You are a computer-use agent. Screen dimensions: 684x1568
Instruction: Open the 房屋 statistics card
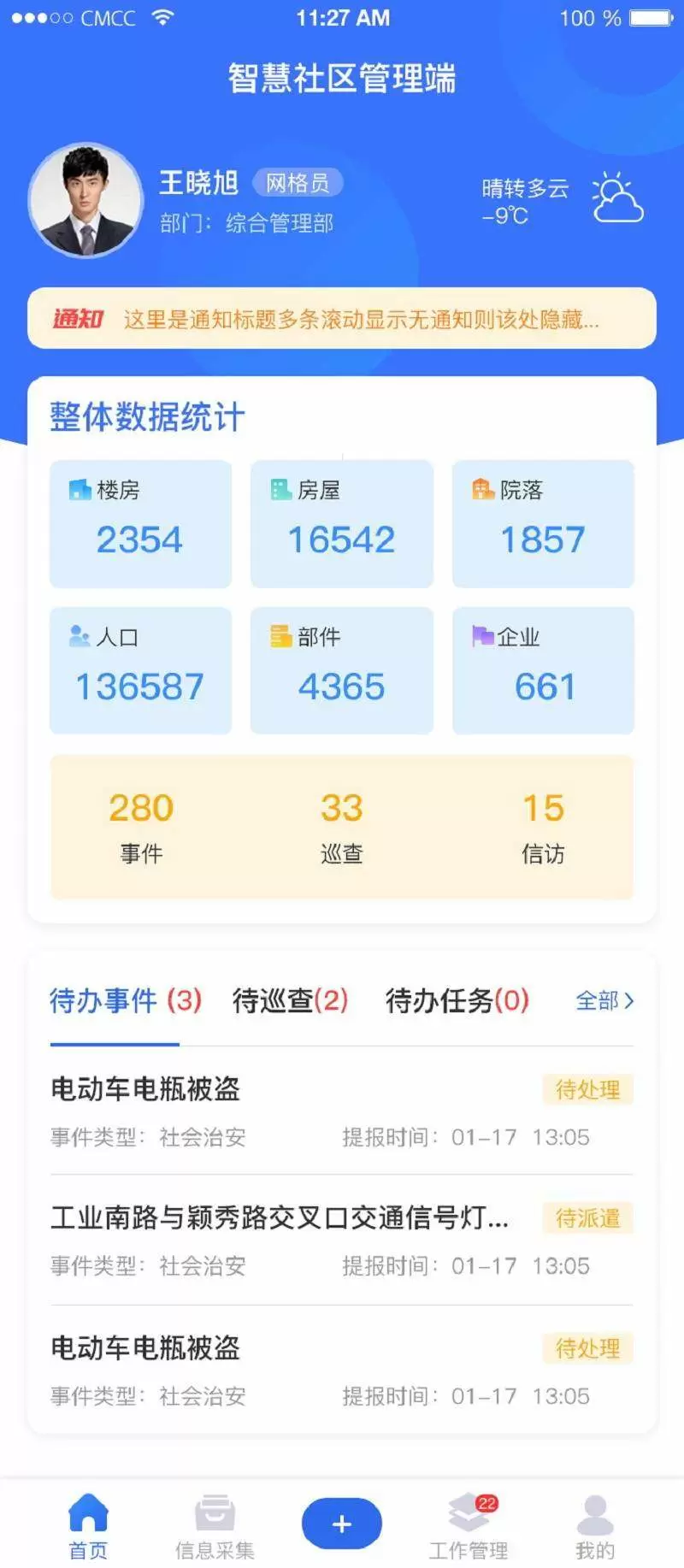pos(341,523)
